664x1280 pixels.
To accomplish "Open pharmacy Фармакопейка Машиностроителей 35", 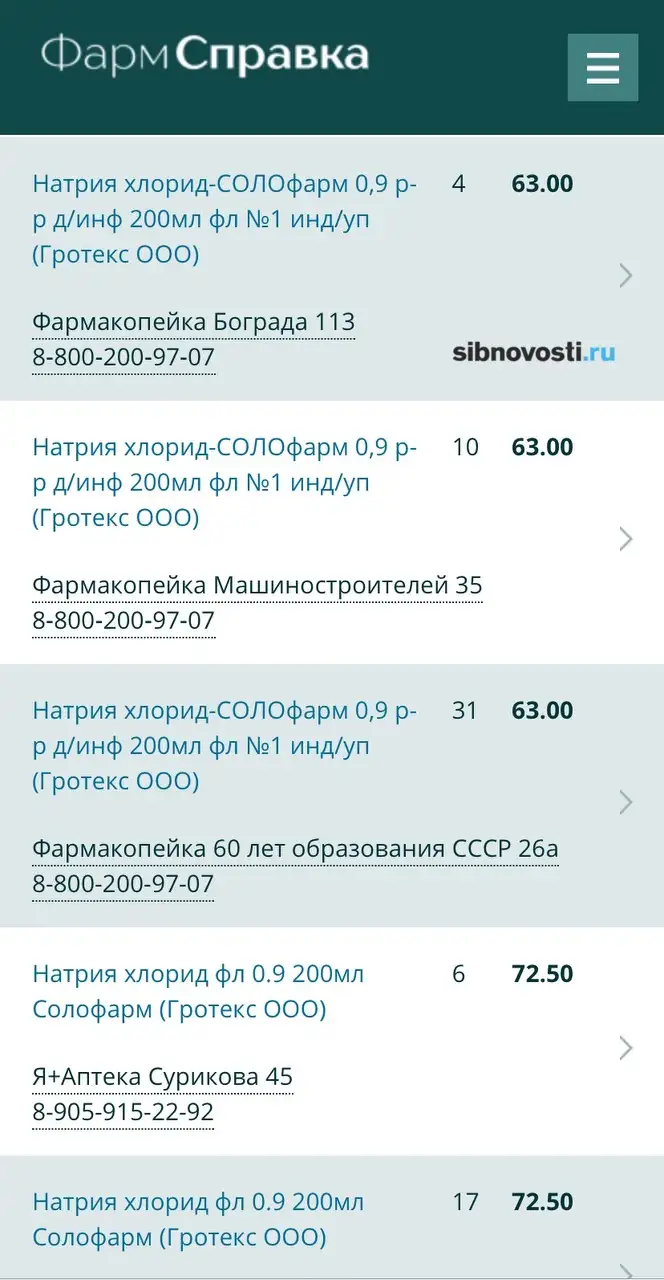I will click(x=257, y=585).
